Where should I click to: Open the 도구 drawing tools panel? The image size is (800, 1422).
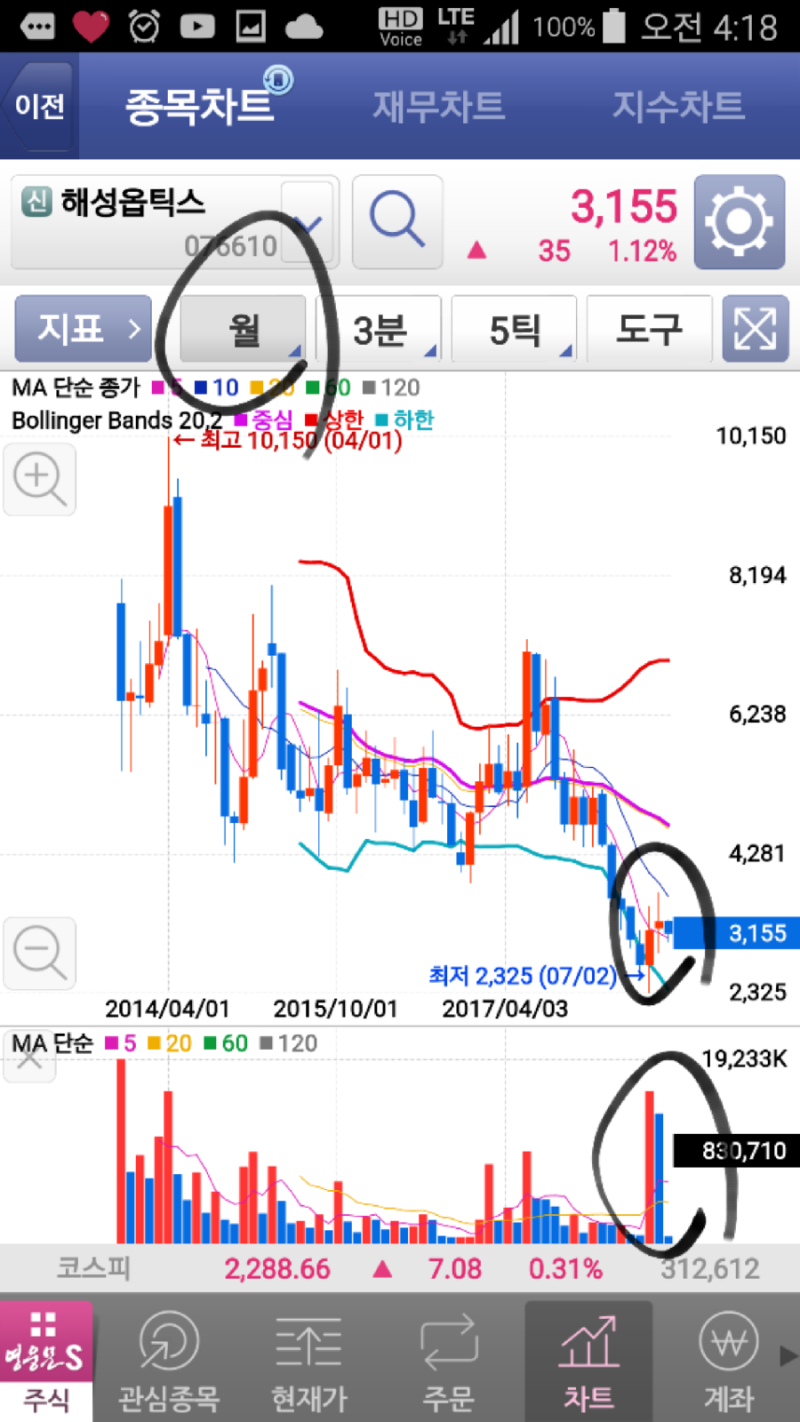pyautogui.click(x=650, y=329)
